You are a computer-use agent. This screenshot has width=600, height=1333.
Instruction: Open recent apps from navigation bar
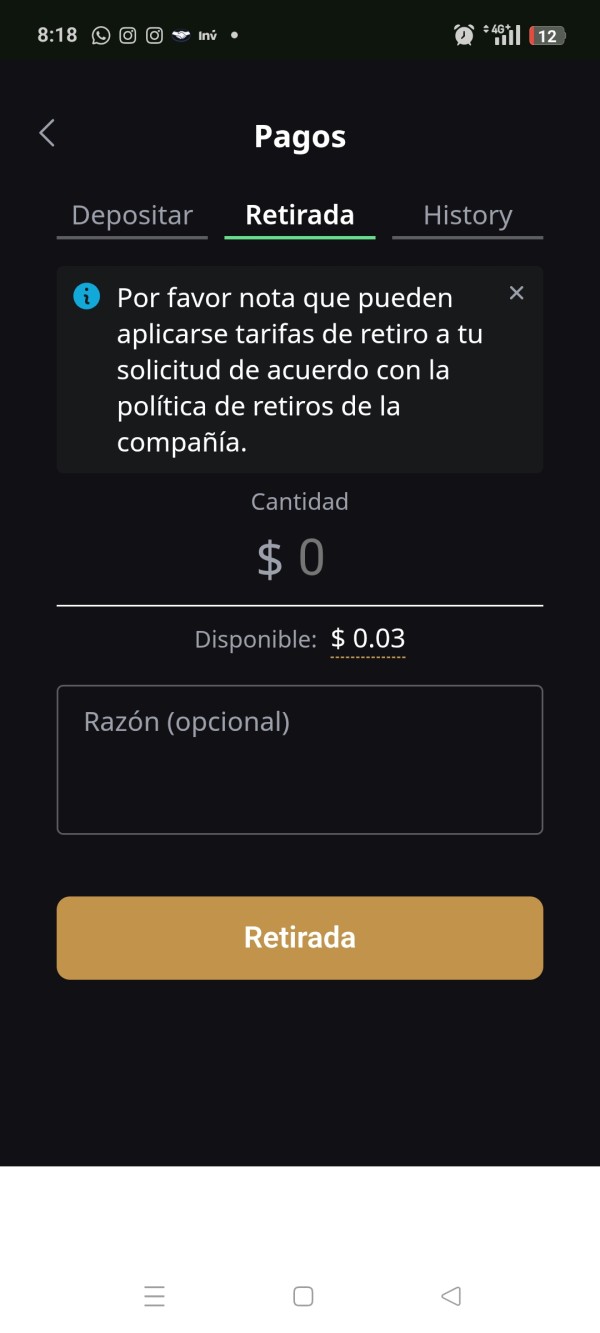[x=154, y=1297]
